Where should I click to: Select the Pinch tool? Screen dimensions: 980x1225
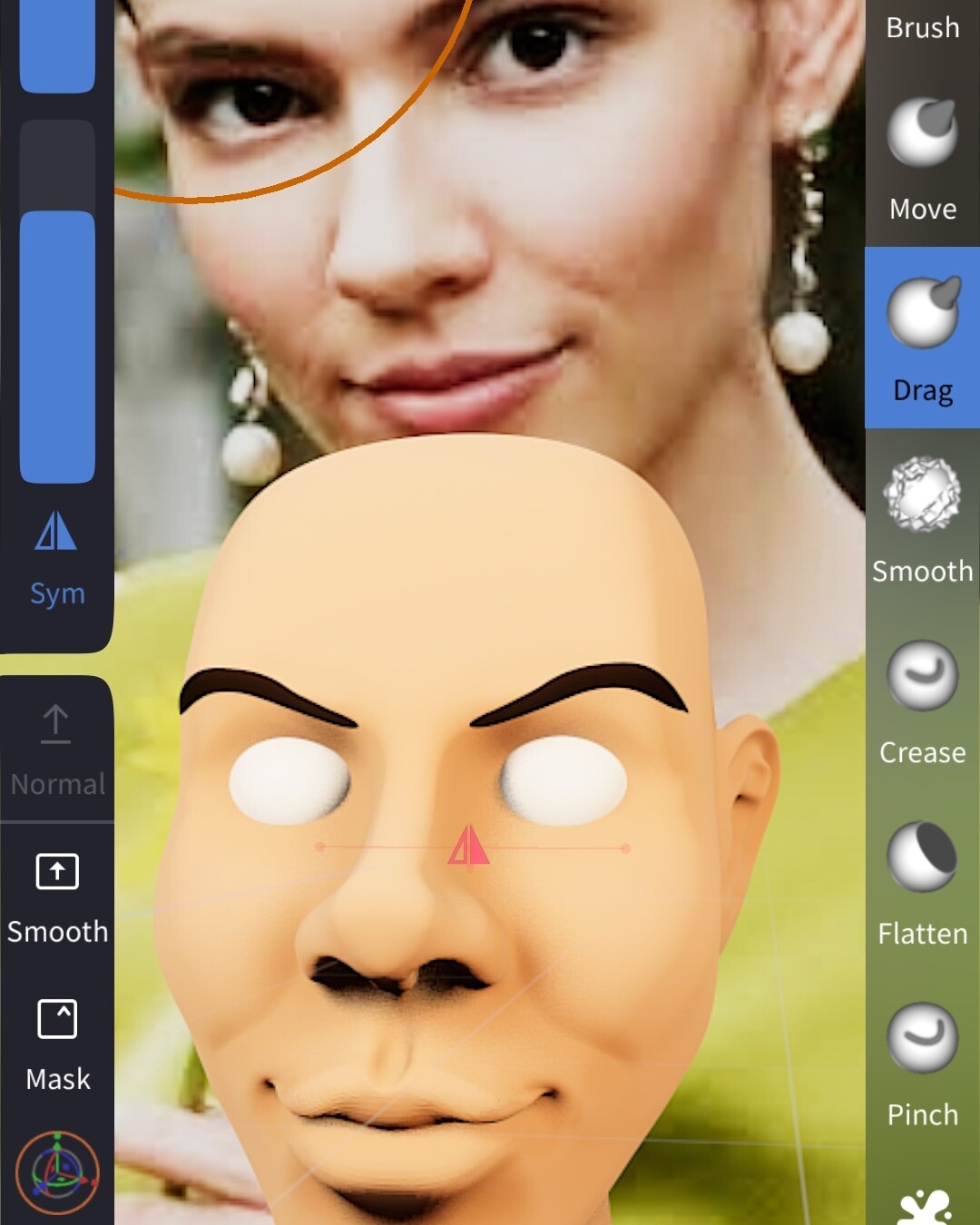[x=922, y=1062]
